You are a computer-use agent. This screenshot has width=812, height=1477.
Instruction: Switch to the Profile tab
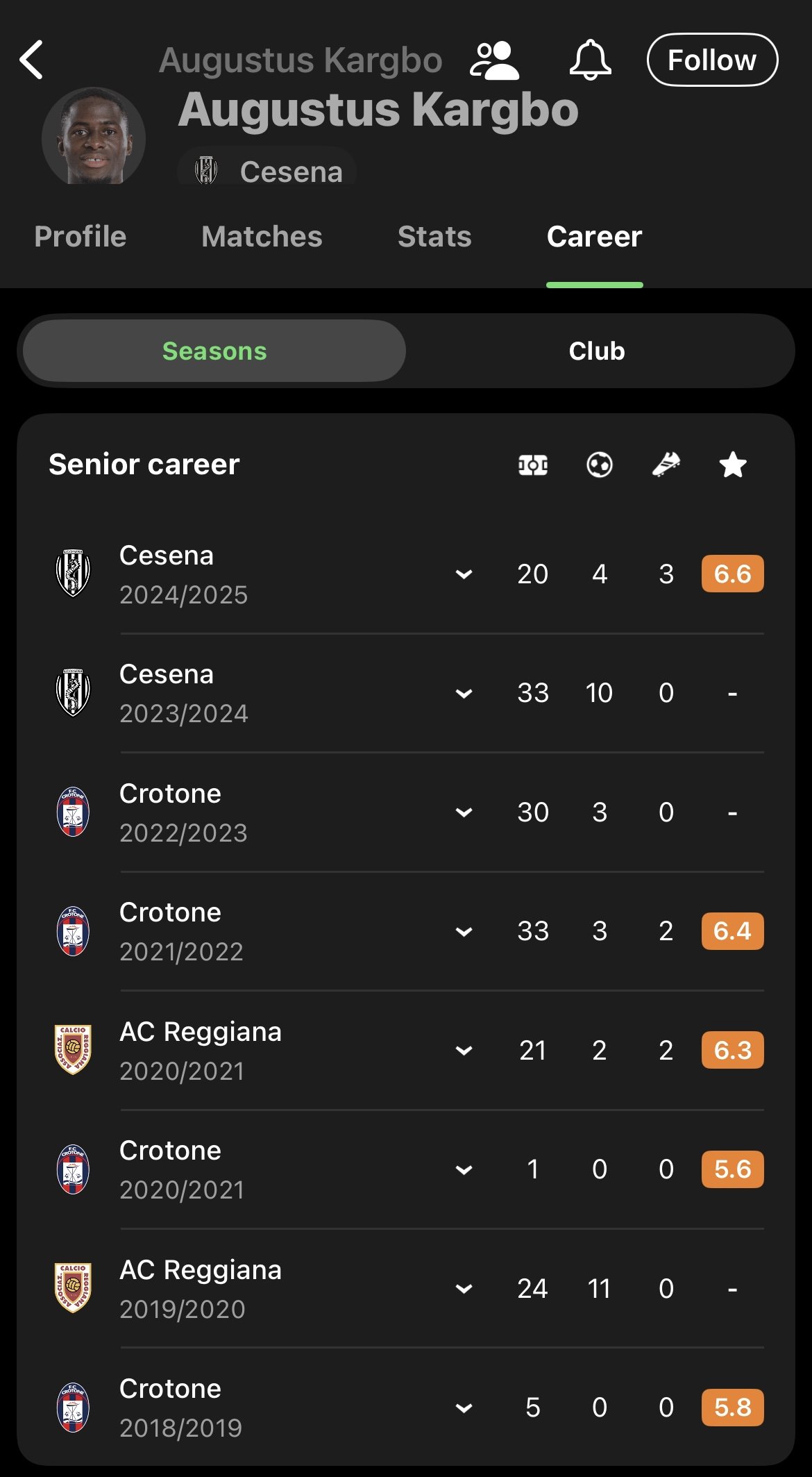tap(81, 237)
